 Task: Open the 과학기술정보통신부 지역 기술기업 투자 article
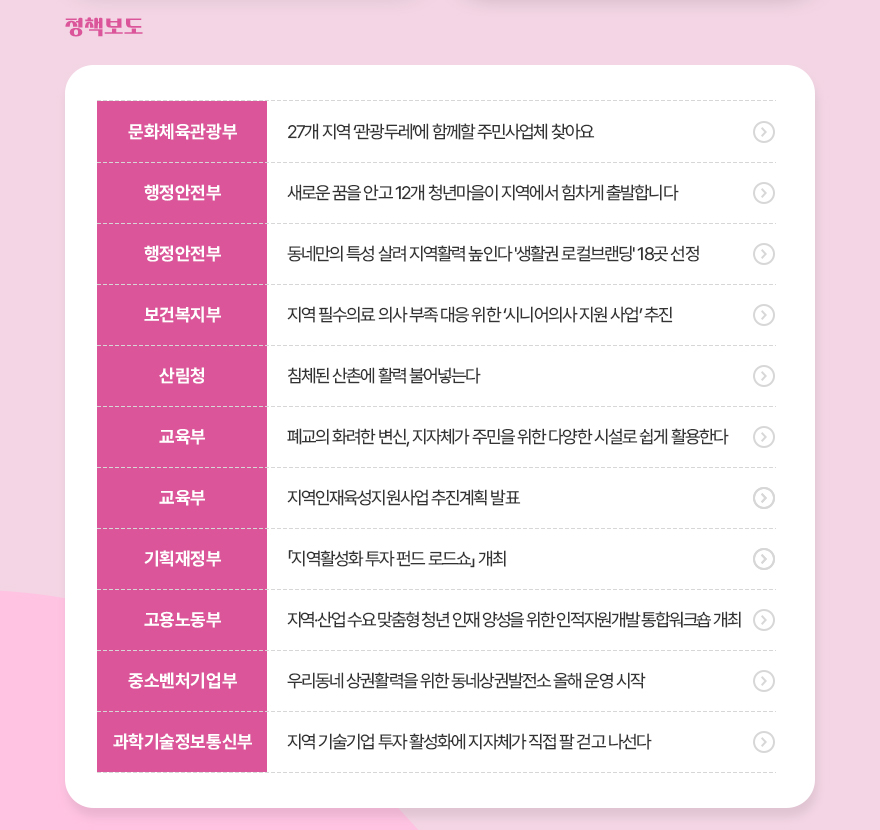click(468, 742)
